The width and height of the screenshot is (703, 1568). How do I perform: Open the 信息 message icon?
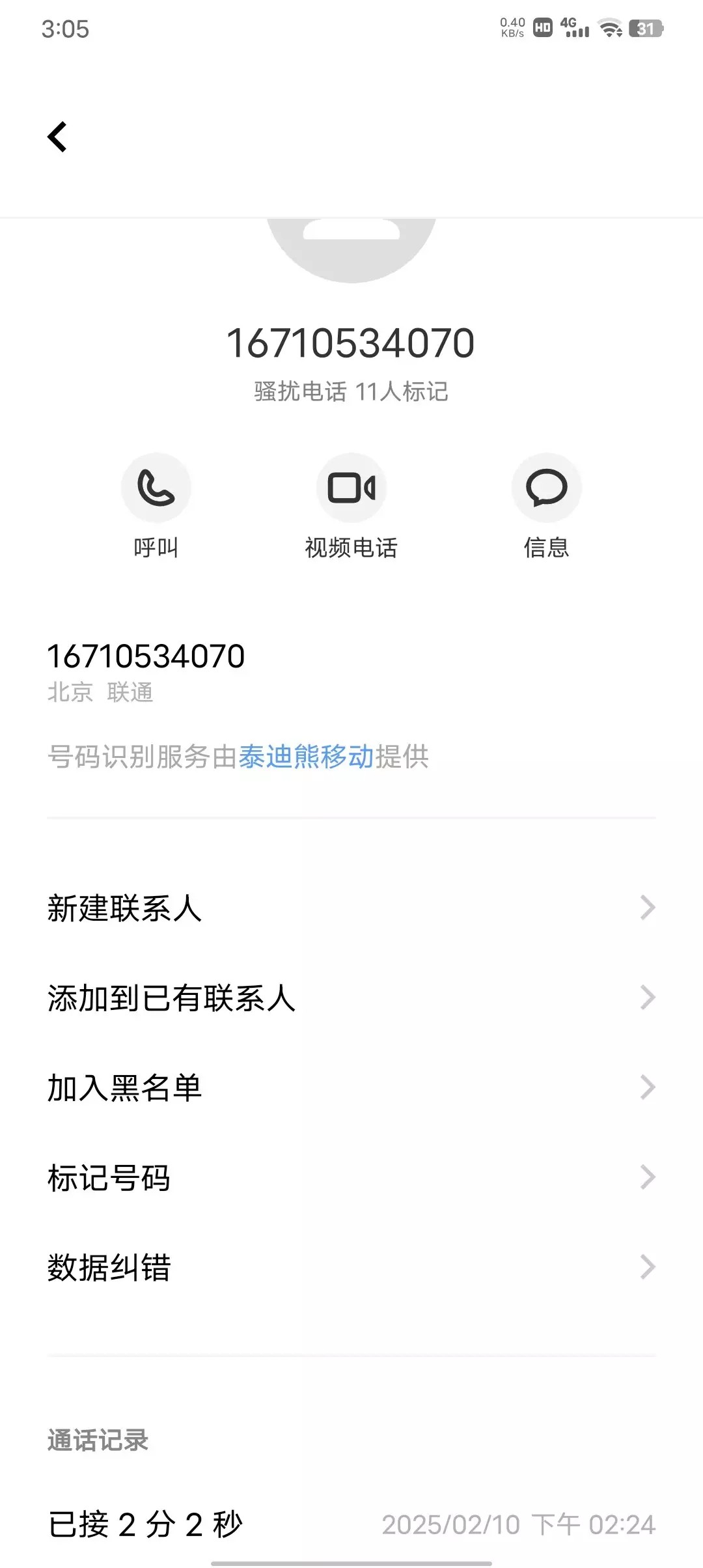[x=546, y=487]
